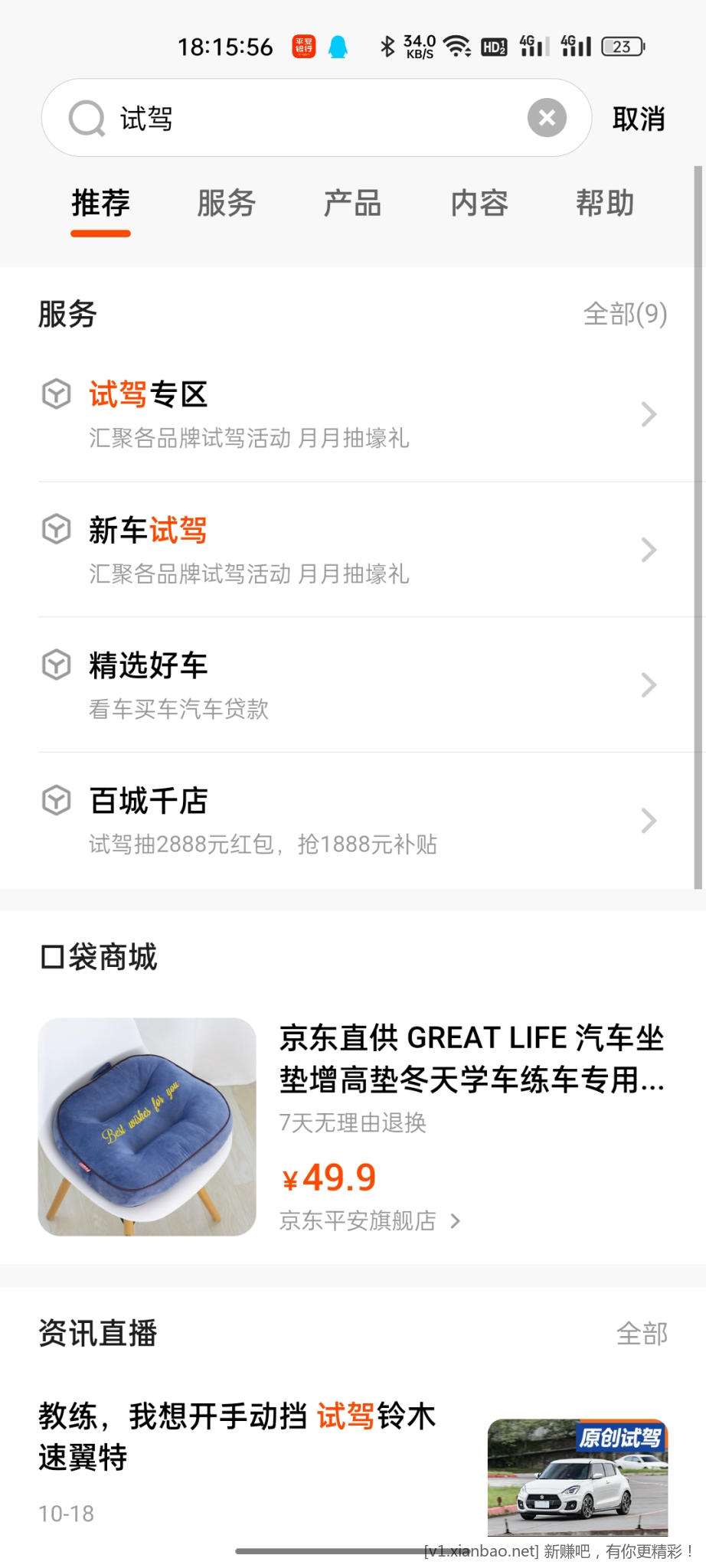The image size is (706, 1568).
Task: Cancel the search with 取消
Action: coord(639,119)
